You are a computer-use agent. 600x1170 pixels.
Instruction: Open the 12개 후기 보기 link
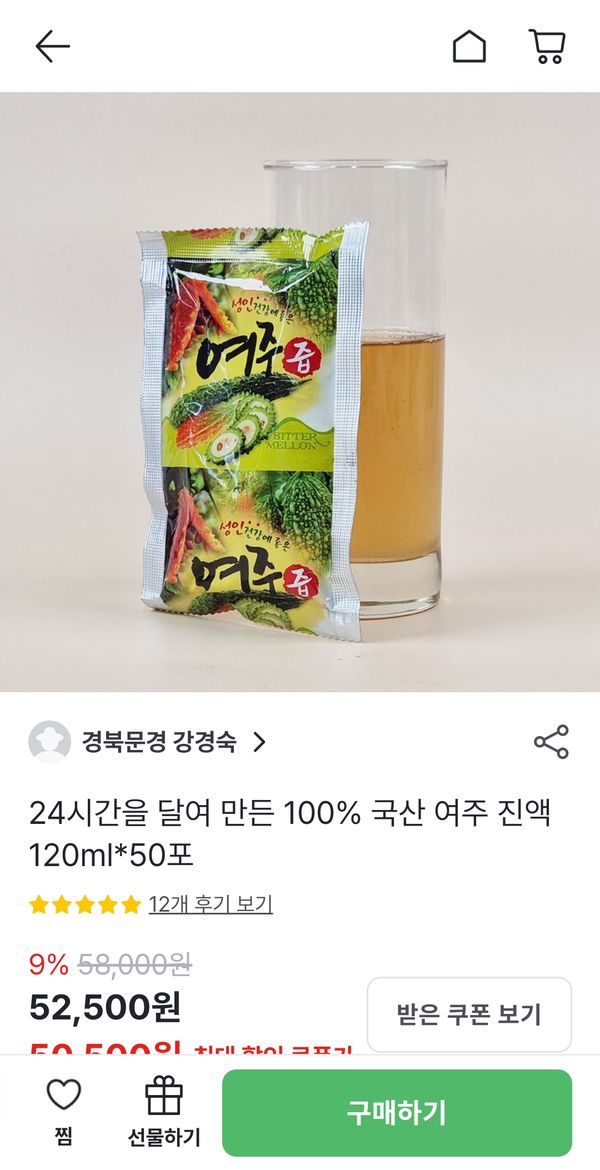(210, 905)
